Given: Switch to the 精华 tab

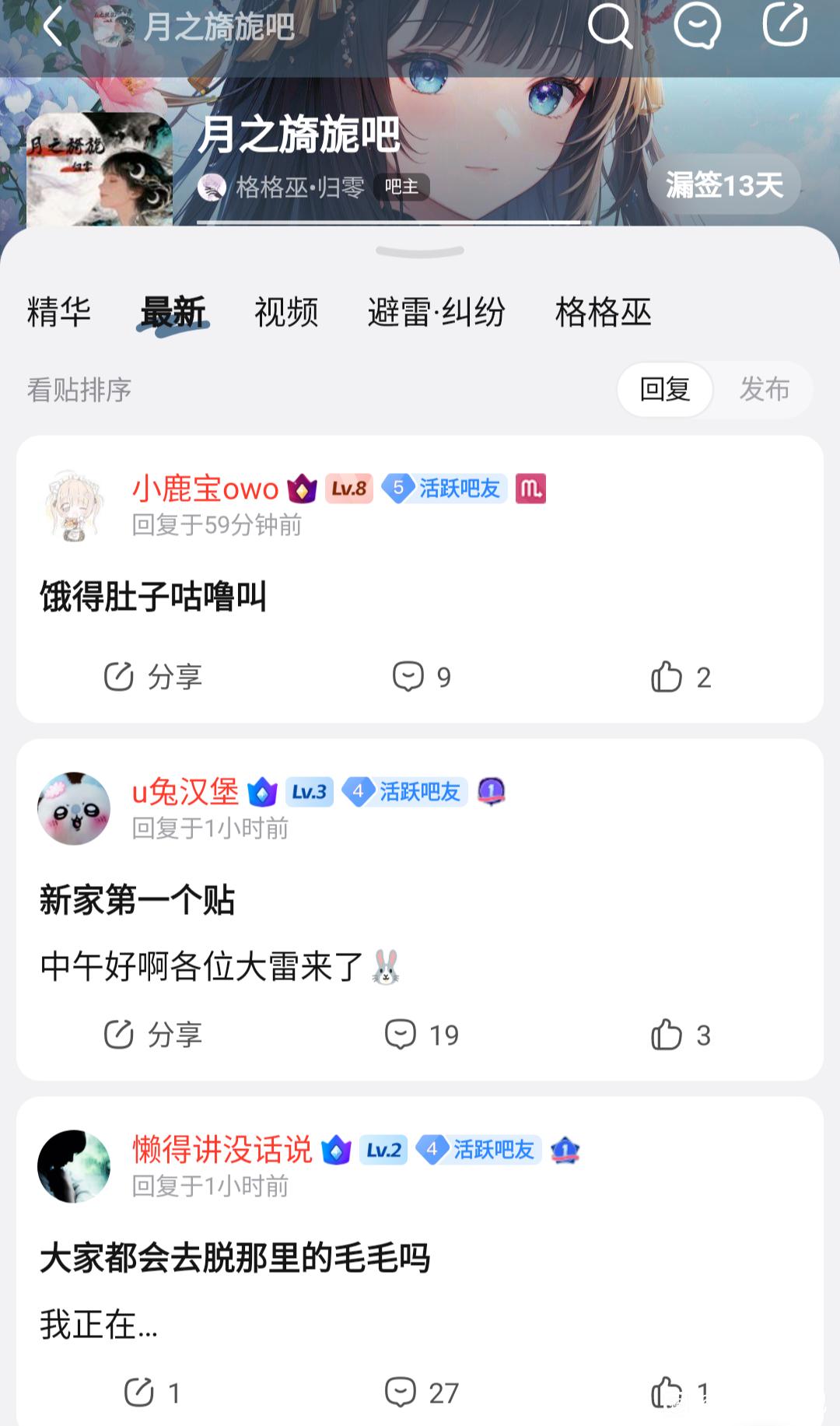Looking at the screenshot, I should [x=59, y=312].
